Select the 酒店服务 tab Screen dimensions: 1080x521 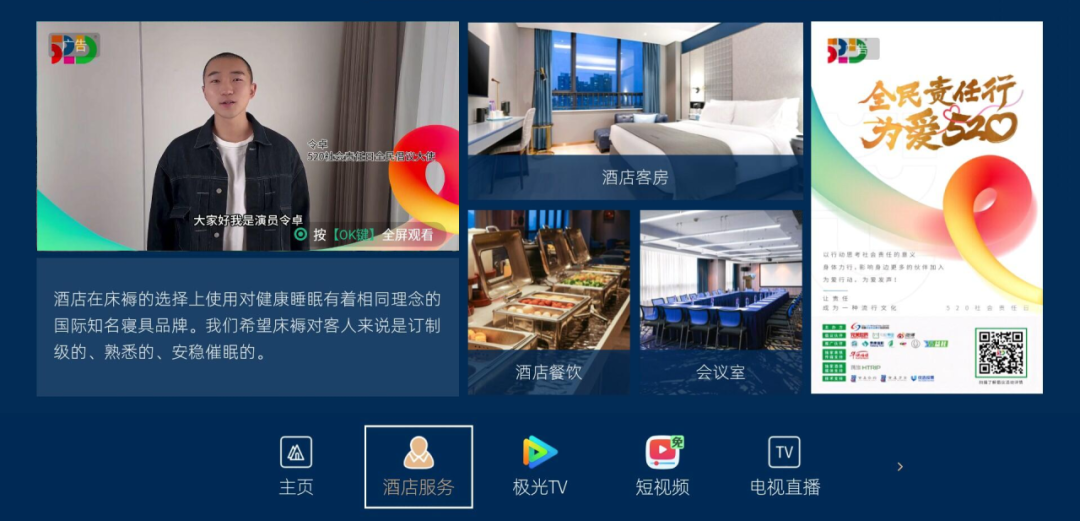point(418,467)
